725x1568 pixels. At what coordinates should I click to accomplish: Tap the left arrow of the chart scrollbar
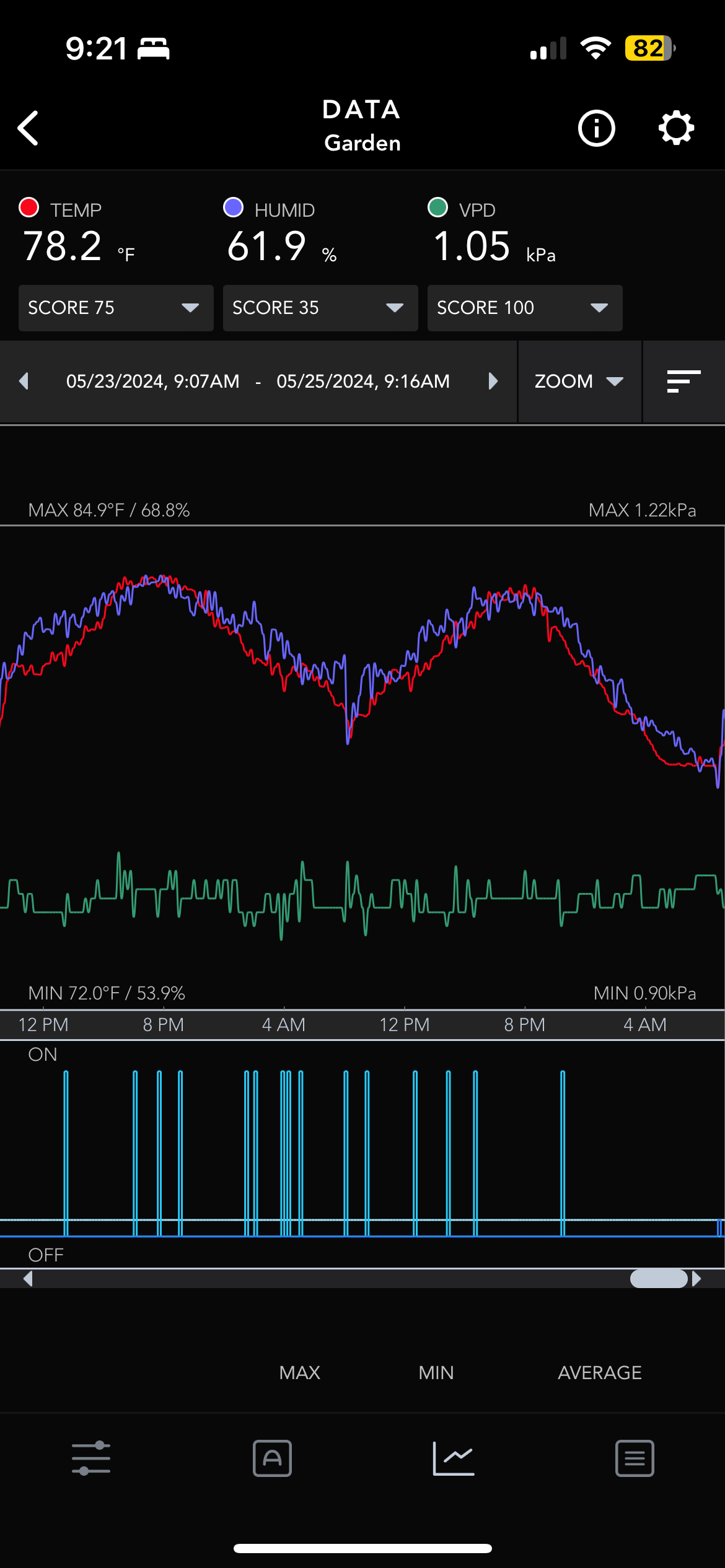click(27, 1278)
